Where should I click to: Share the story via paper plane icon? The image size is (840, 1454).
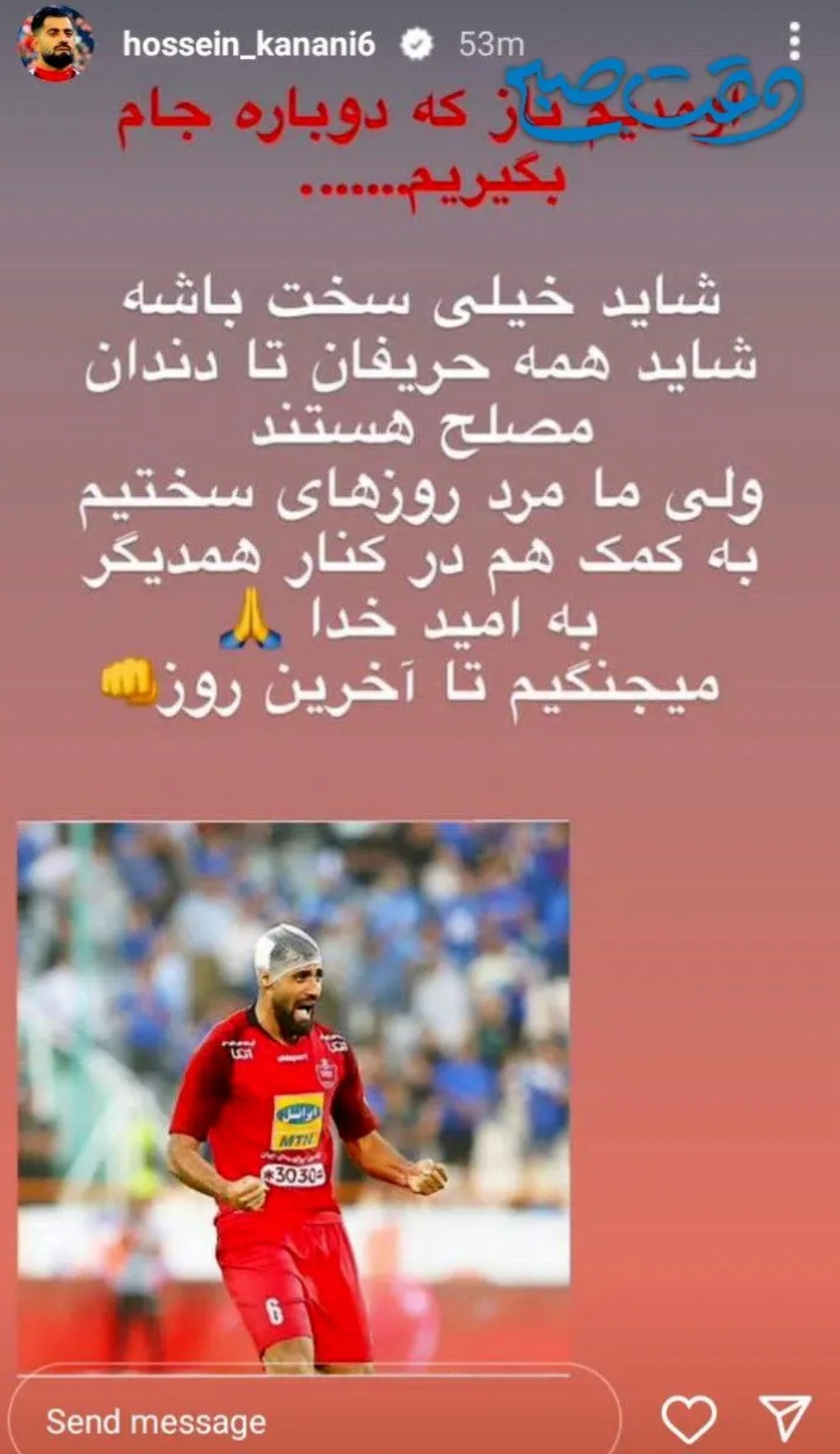point(784,1418)
